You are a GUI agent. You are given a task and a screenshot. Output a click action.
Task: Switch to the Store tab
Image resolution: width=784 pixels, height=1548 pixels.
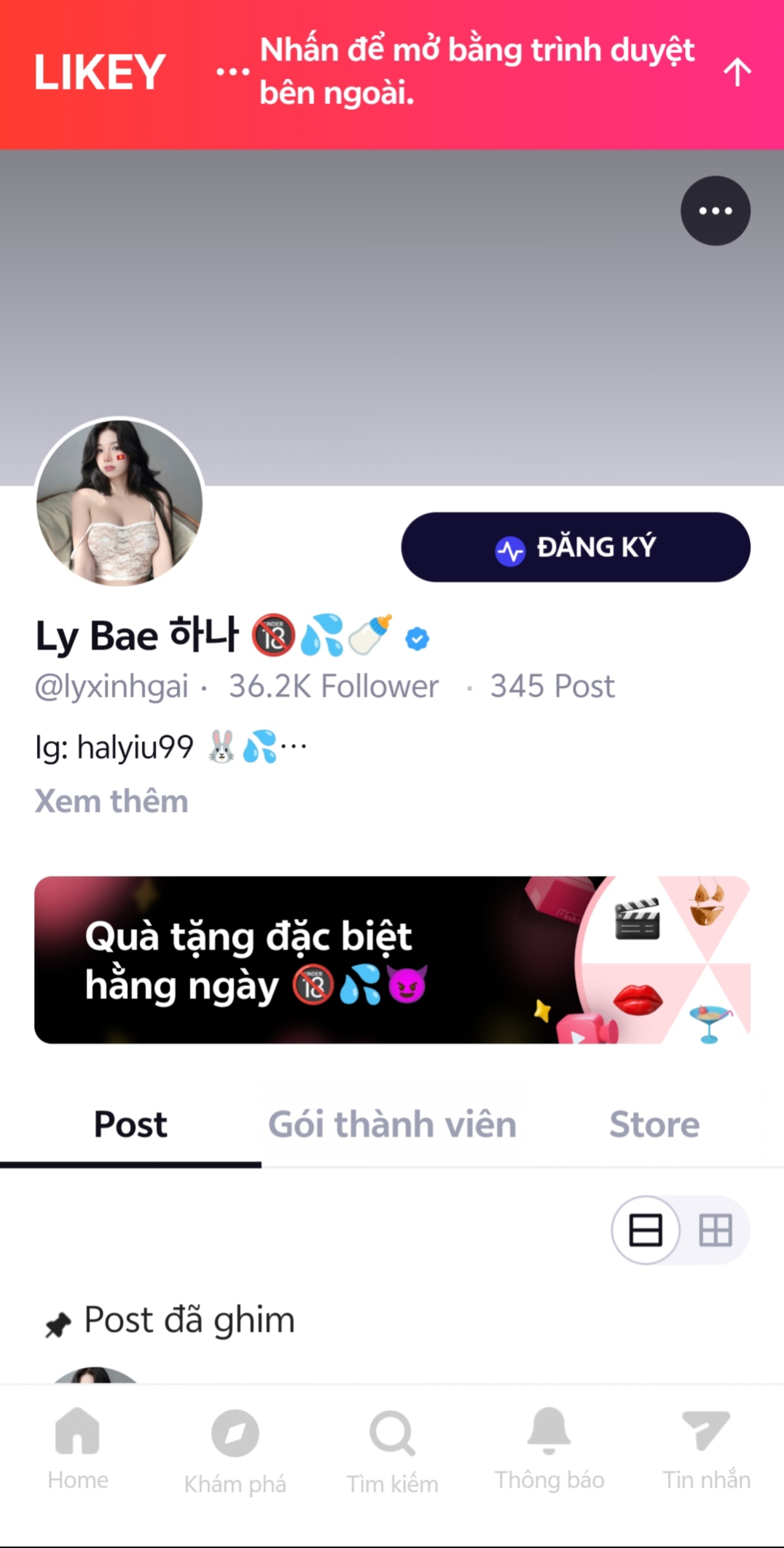point(654,1125)
